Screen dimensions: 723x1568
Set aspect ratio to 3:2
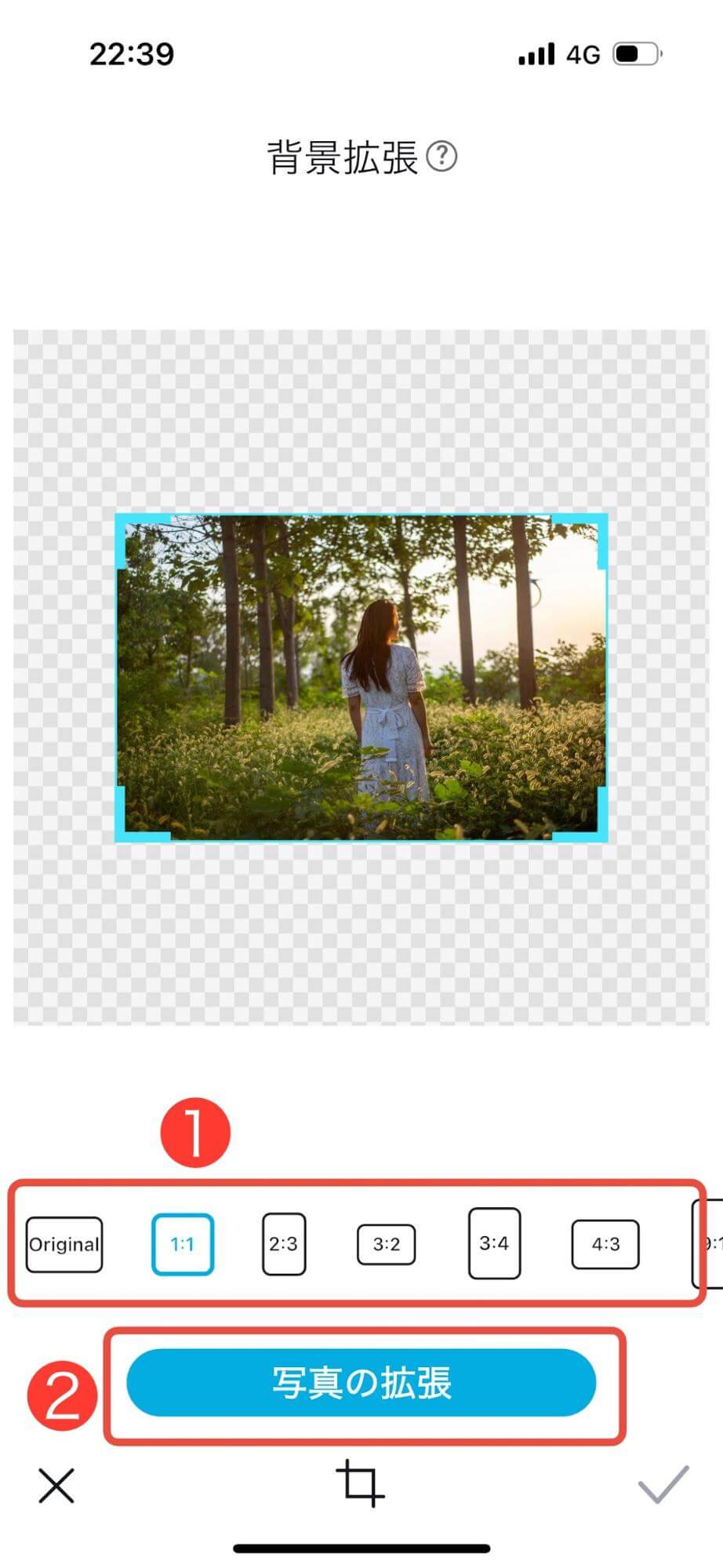(386, 1244)
